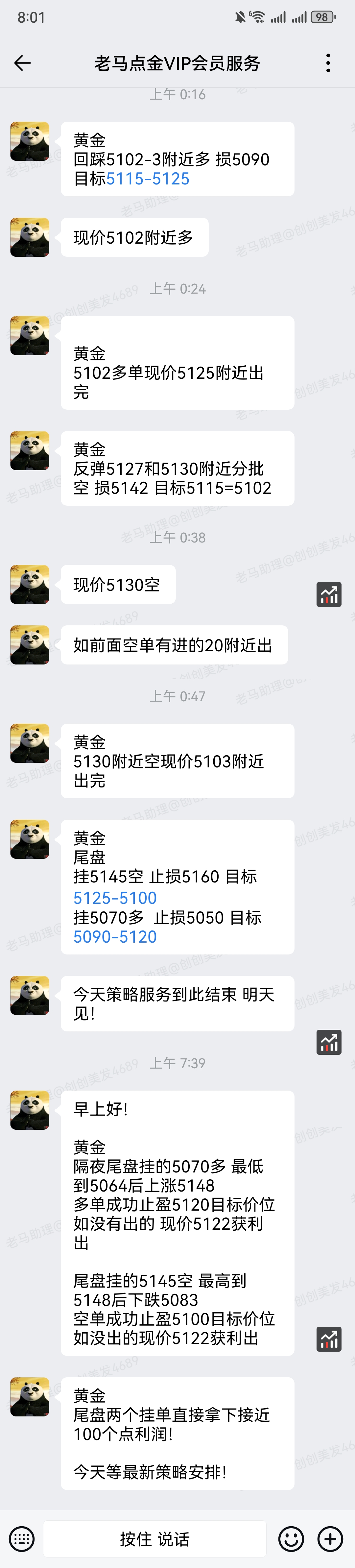This screenshot has height=1568, width=355.
Task: Open the plus attachments menu
Action: point(330,1539)
